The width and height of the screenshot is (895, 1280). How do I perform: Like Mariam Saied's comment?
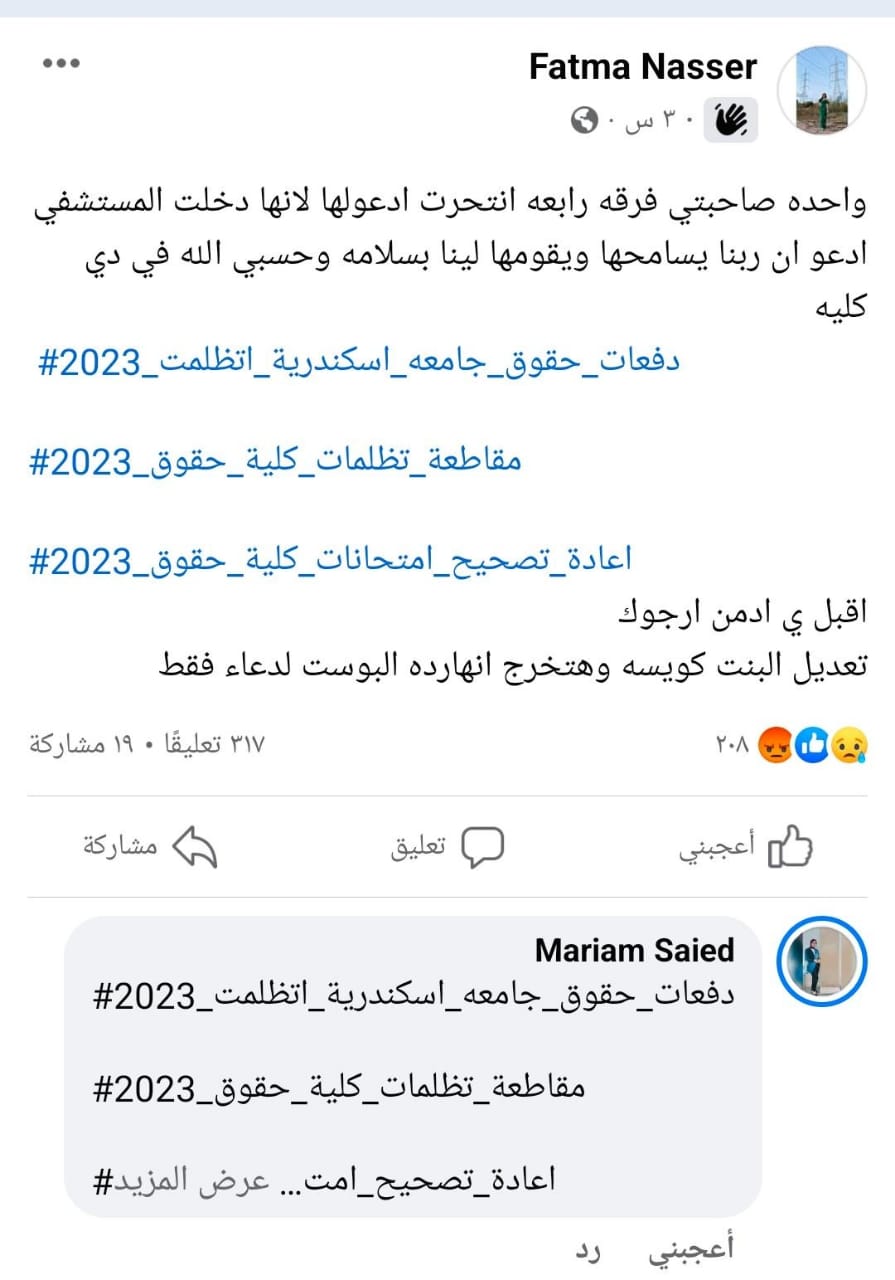692,1248
